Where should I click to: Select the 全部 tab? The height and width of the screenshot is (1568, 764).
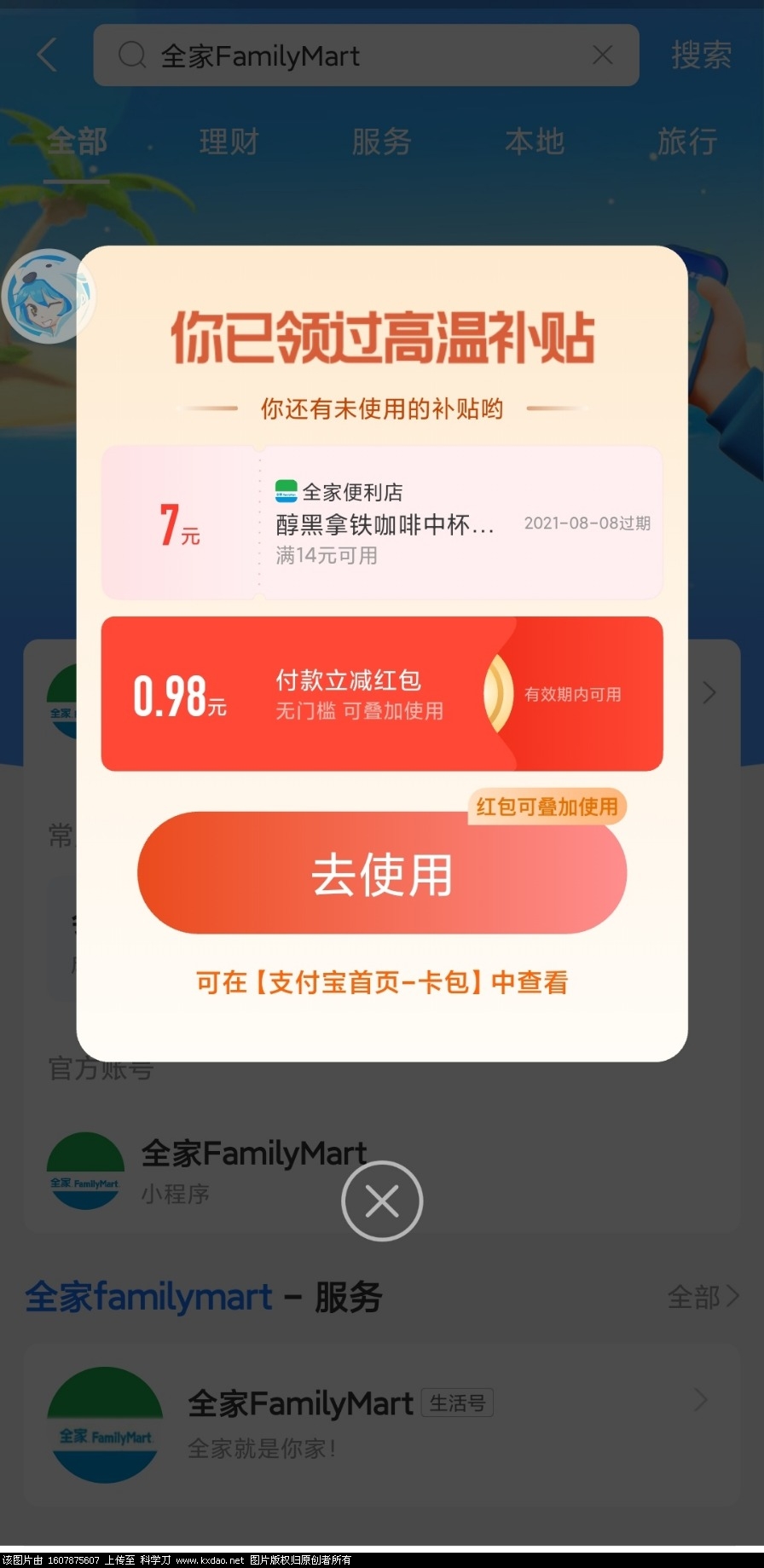[x=77, y=142]
